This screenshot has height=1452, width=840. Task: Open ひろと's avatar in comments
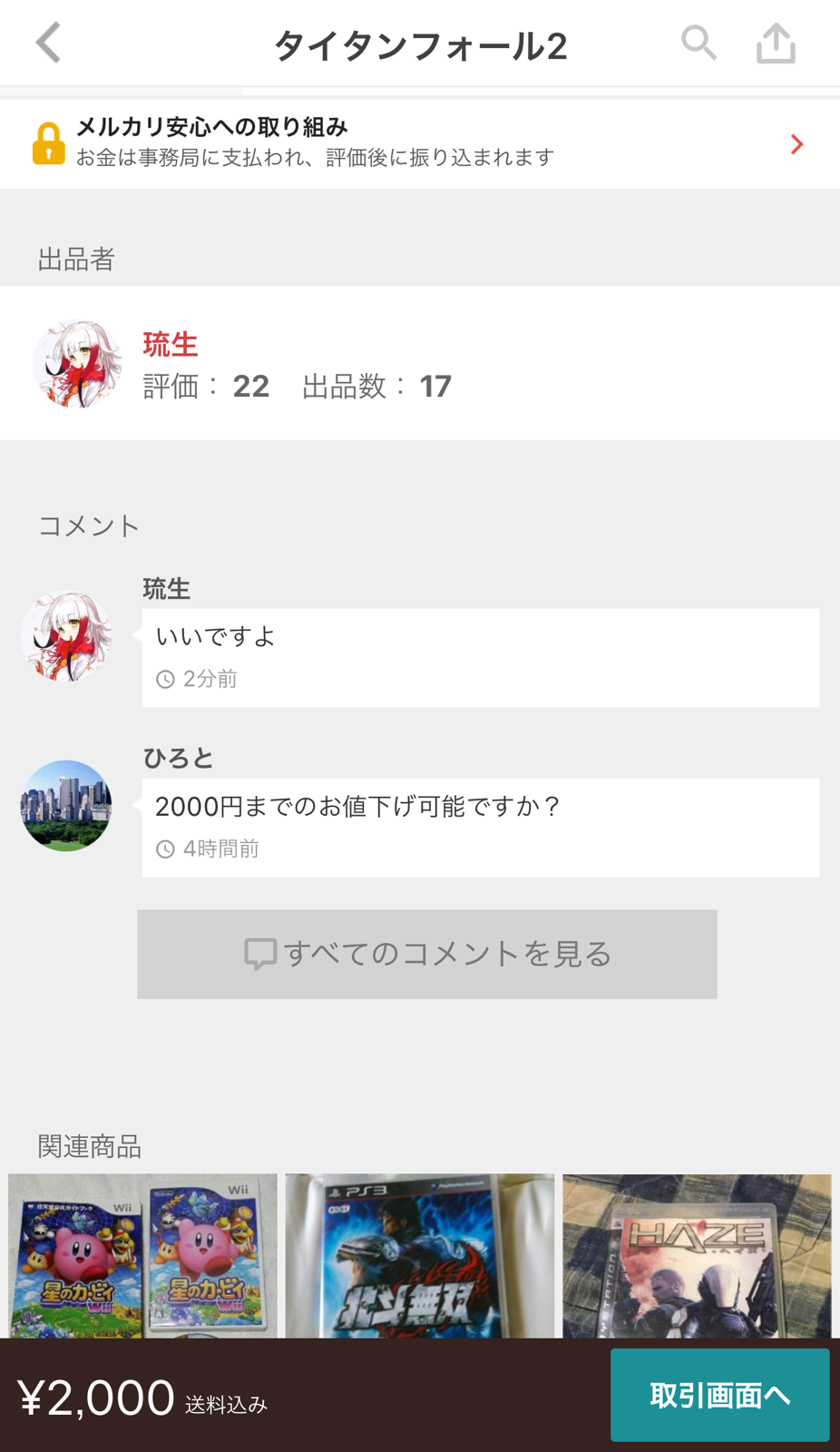click(x=66, y=805)
